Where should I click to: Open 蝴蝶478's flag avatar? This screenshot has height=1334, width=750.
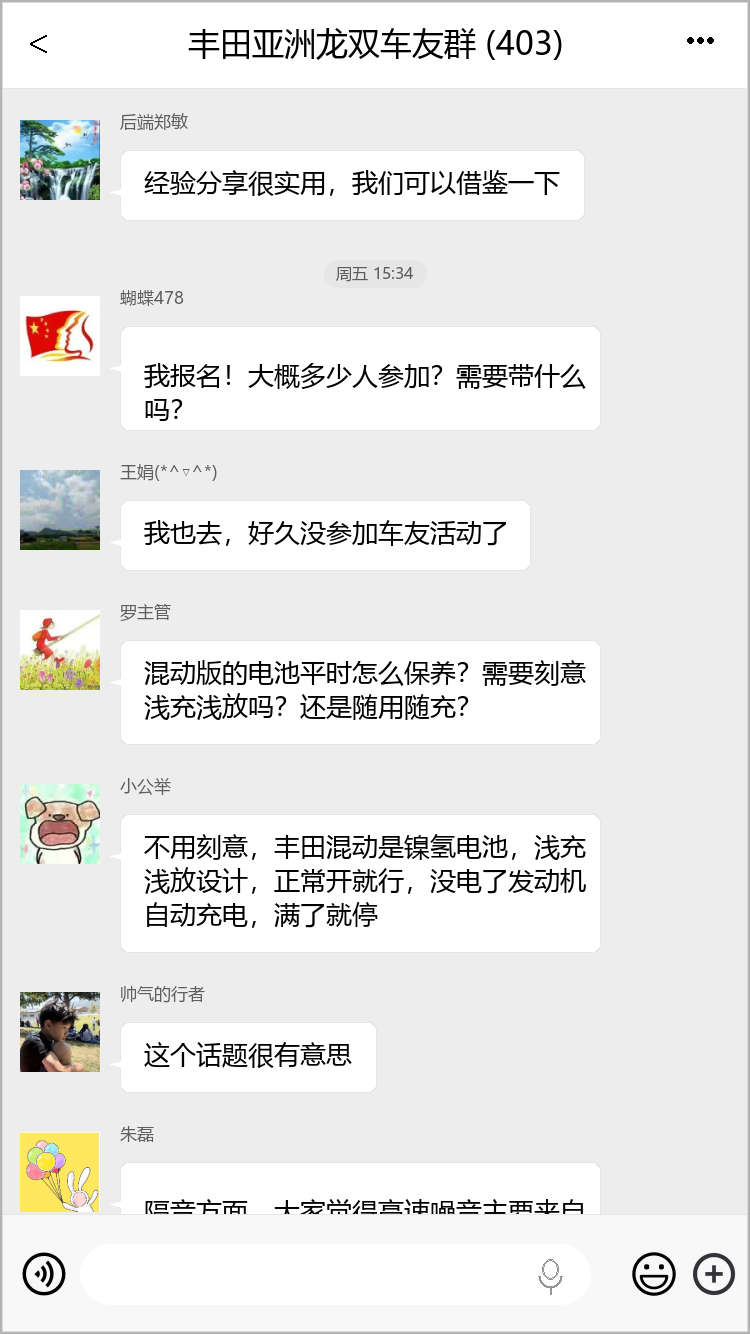60,336
